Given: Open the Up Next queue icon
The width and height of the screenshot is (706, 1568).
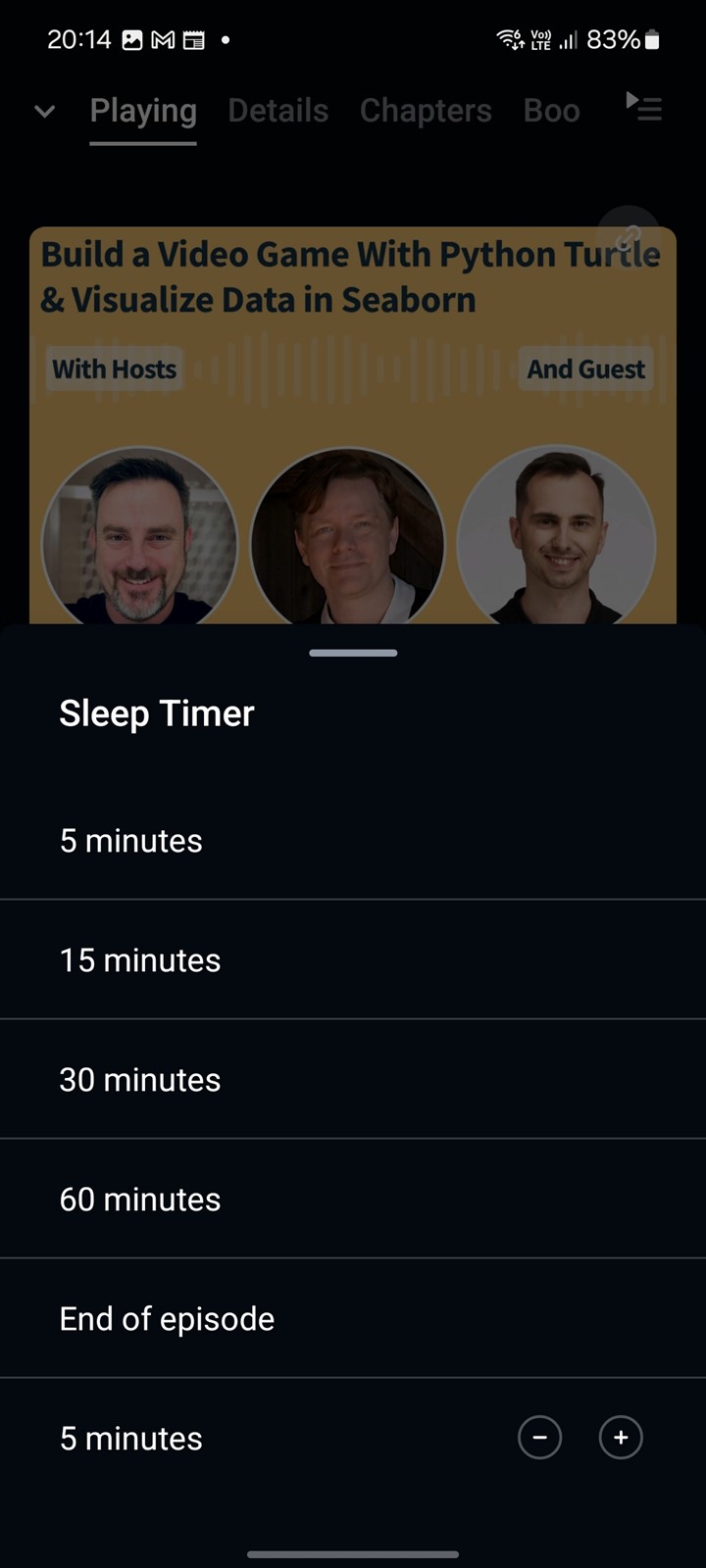Looking at the screenshot, I should (x=643, y=107).
